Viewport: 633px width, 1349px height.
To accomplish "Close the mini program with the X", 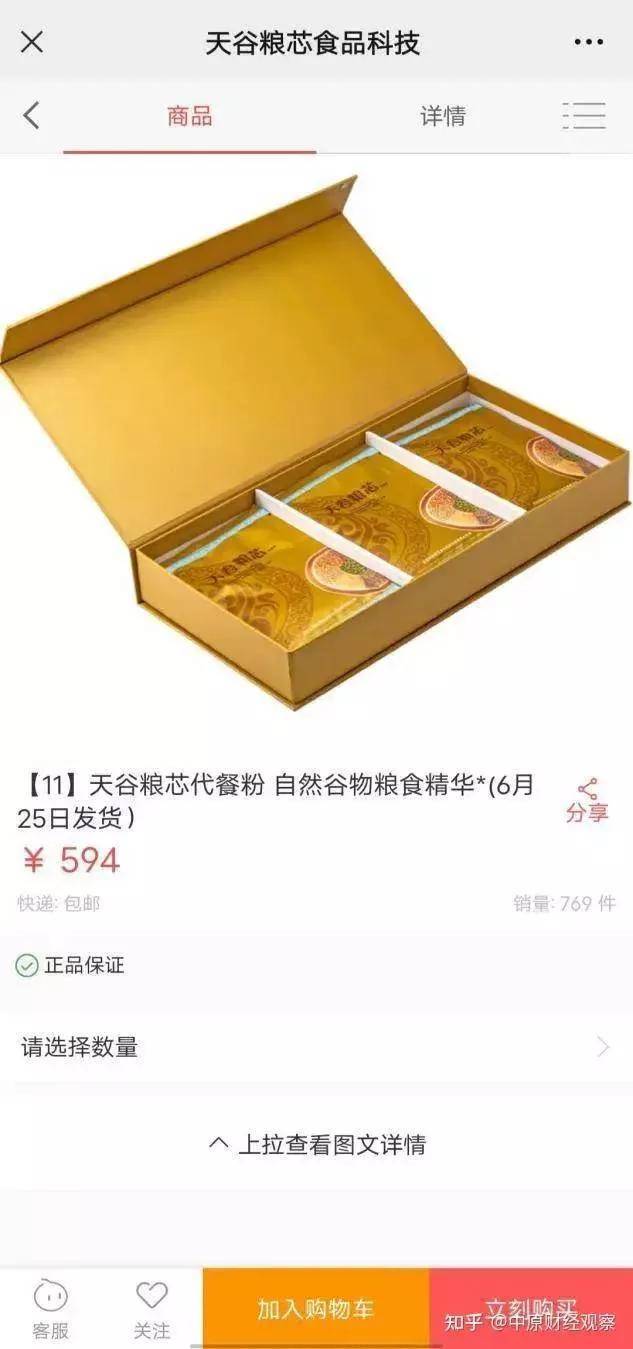I will pos(32,42).
